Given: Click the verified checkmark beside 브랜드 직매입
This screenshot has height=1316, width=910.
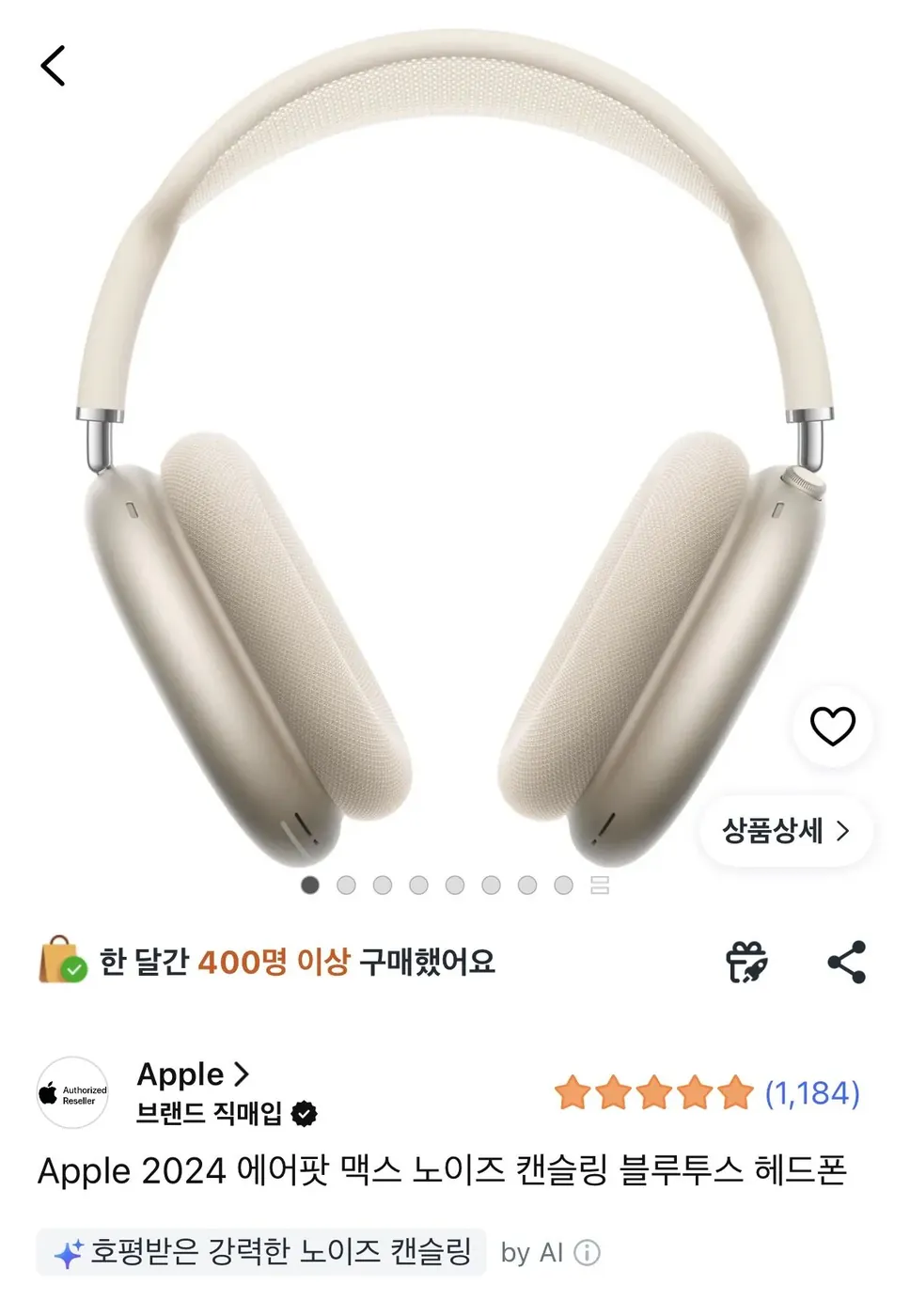Looking at the screenshot, I should pos(303,1113).
